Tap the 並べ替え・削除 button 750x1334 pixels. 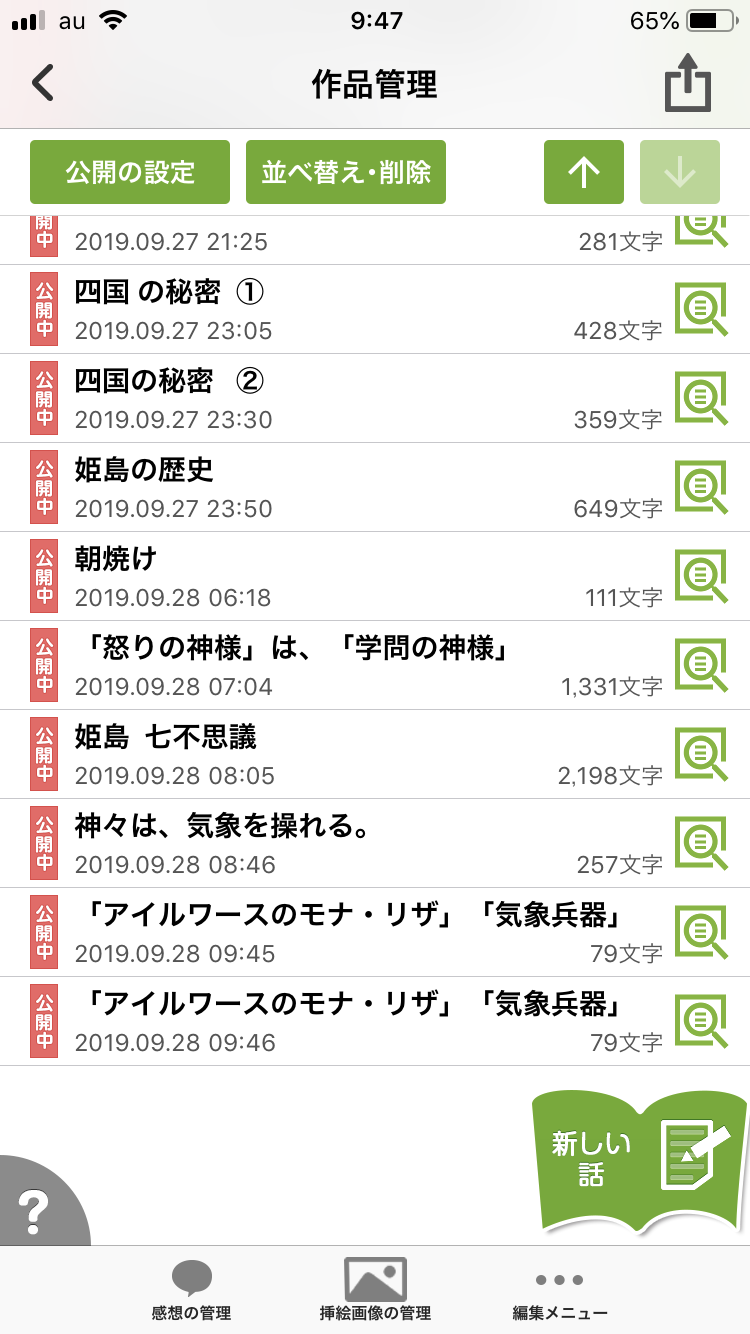(x=346, y=172)
